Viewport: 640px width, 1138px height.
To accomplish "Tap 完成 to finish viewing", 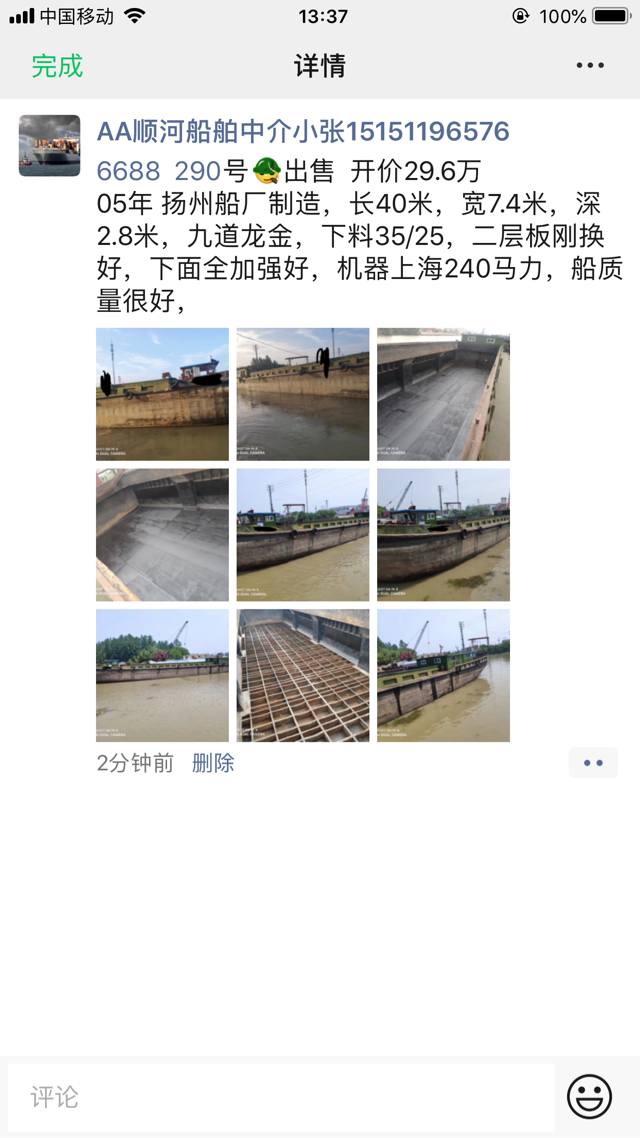I will (57, 66).
